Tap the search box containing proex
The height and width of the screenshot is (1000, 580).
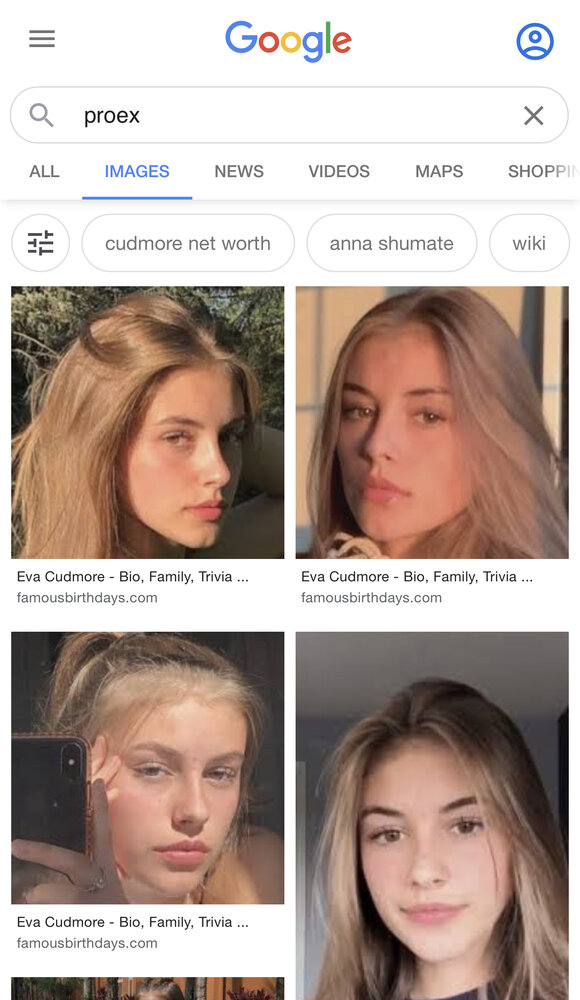point(289,115)
